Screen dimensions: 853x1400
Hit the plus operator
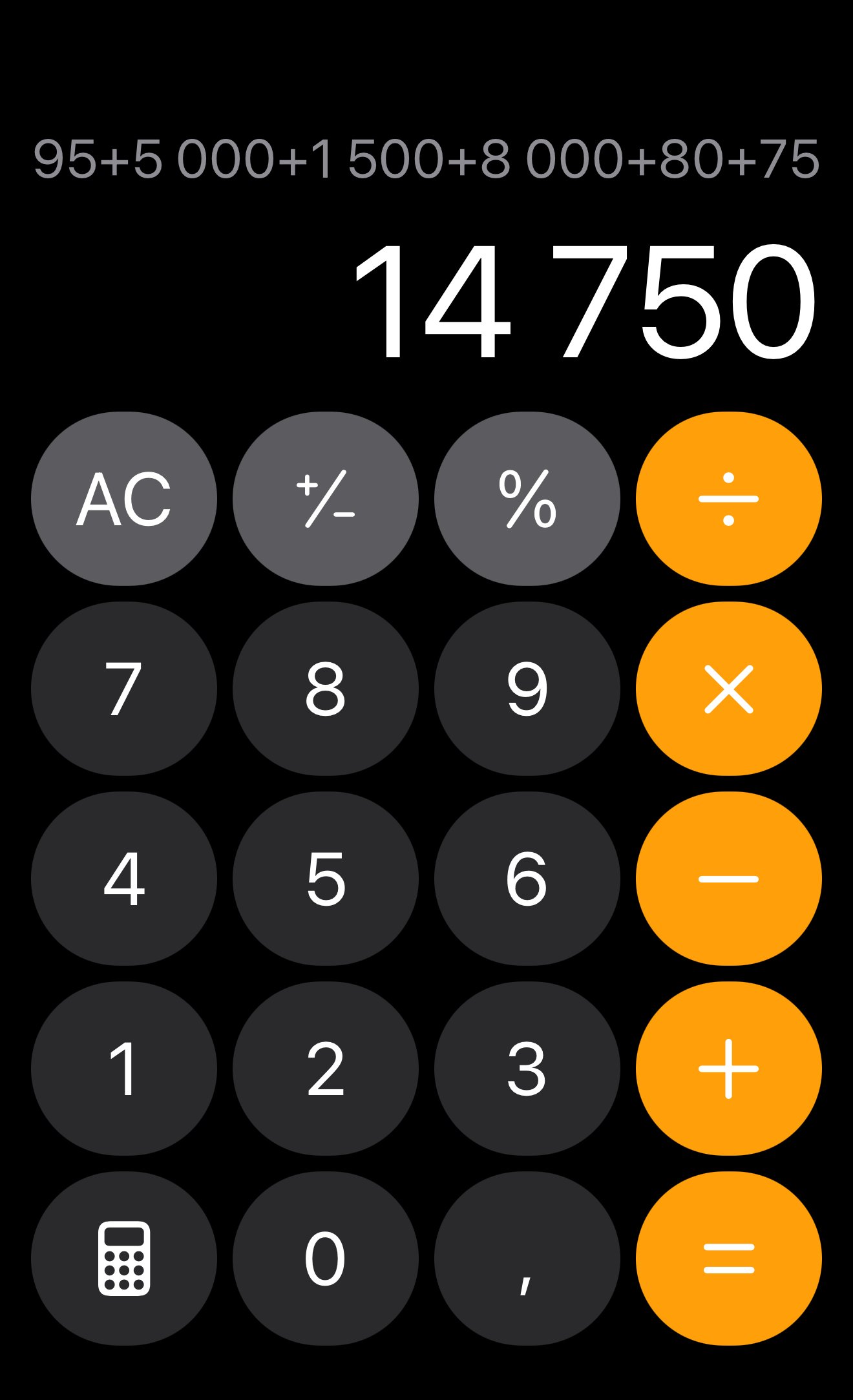coord(729,1069)
